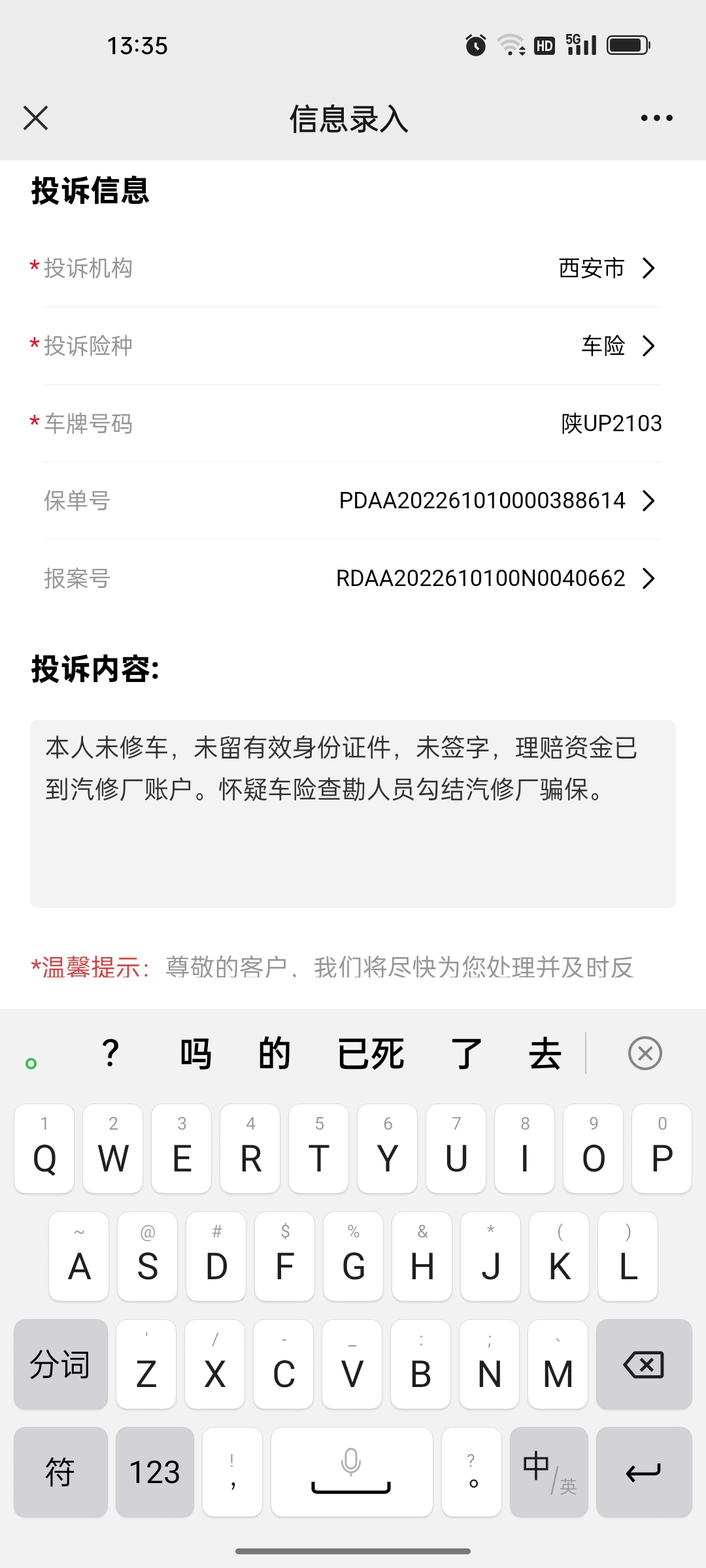Open the 符 symbols keyboard
This screenshot has width=706, height=1568.
[60, 1472]
